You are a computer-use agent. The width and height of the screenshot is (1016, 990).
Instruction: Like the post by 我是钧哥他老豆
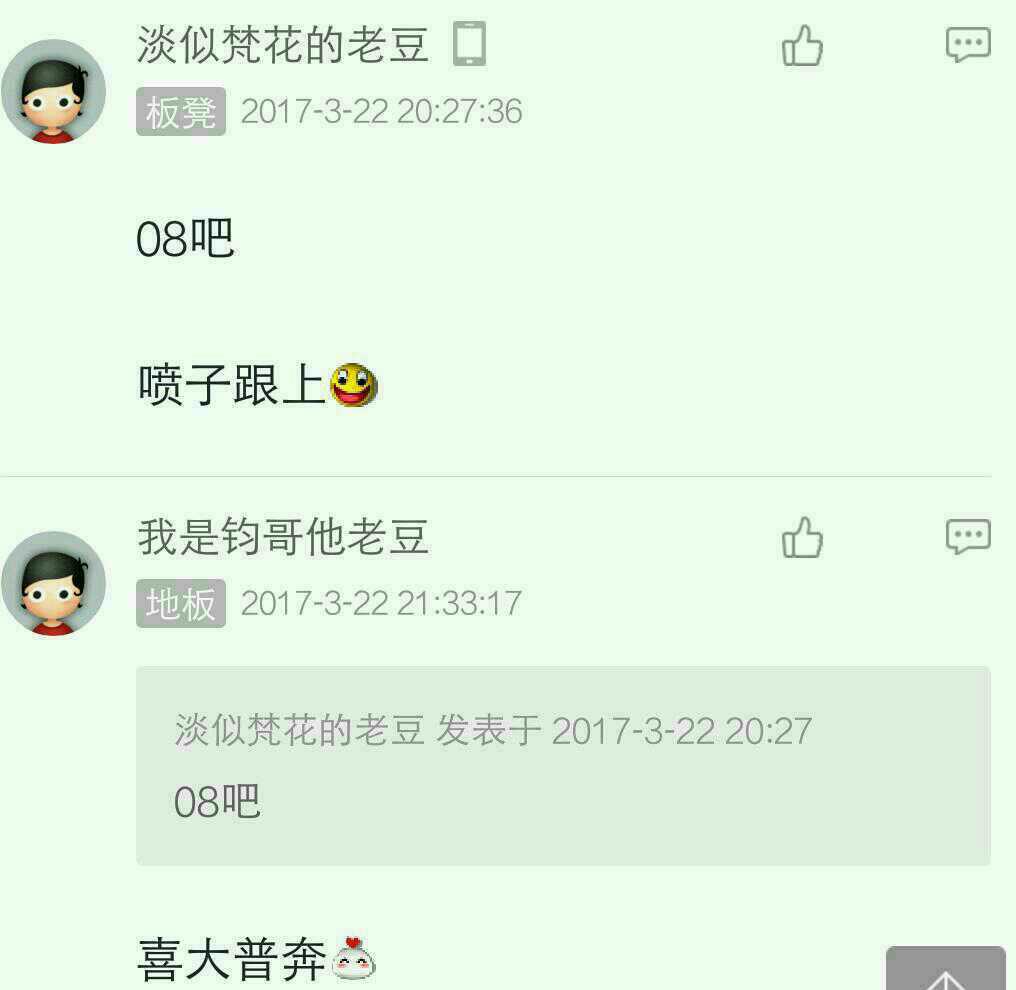[802, 538]
